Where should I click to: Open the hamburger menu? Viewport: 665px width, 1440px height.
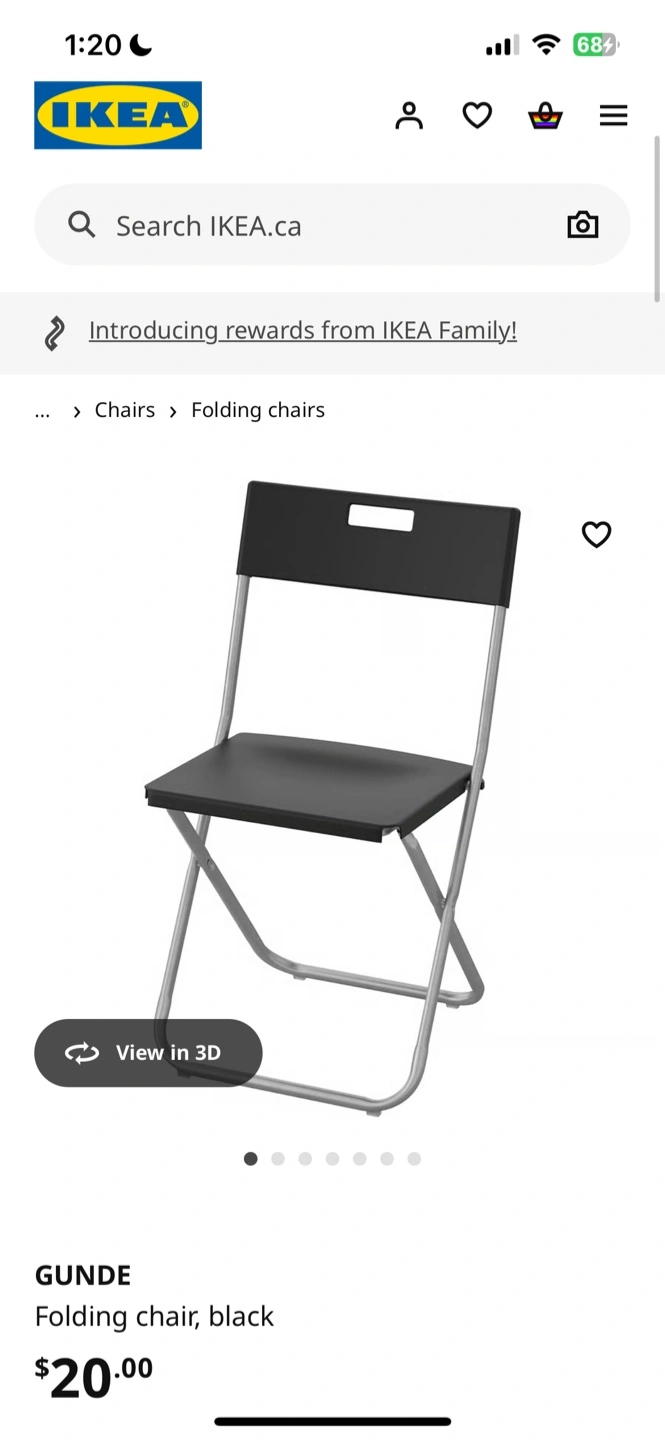click(x=614, y=116)
